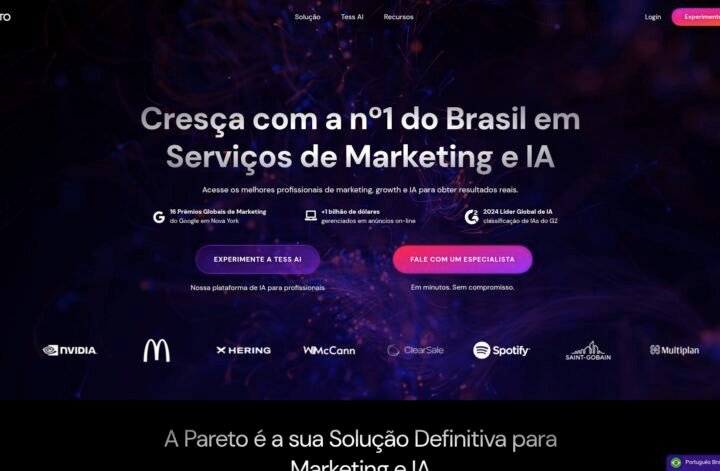
Task: Select Experimente a Tess AI button
Action: [258, 259]
